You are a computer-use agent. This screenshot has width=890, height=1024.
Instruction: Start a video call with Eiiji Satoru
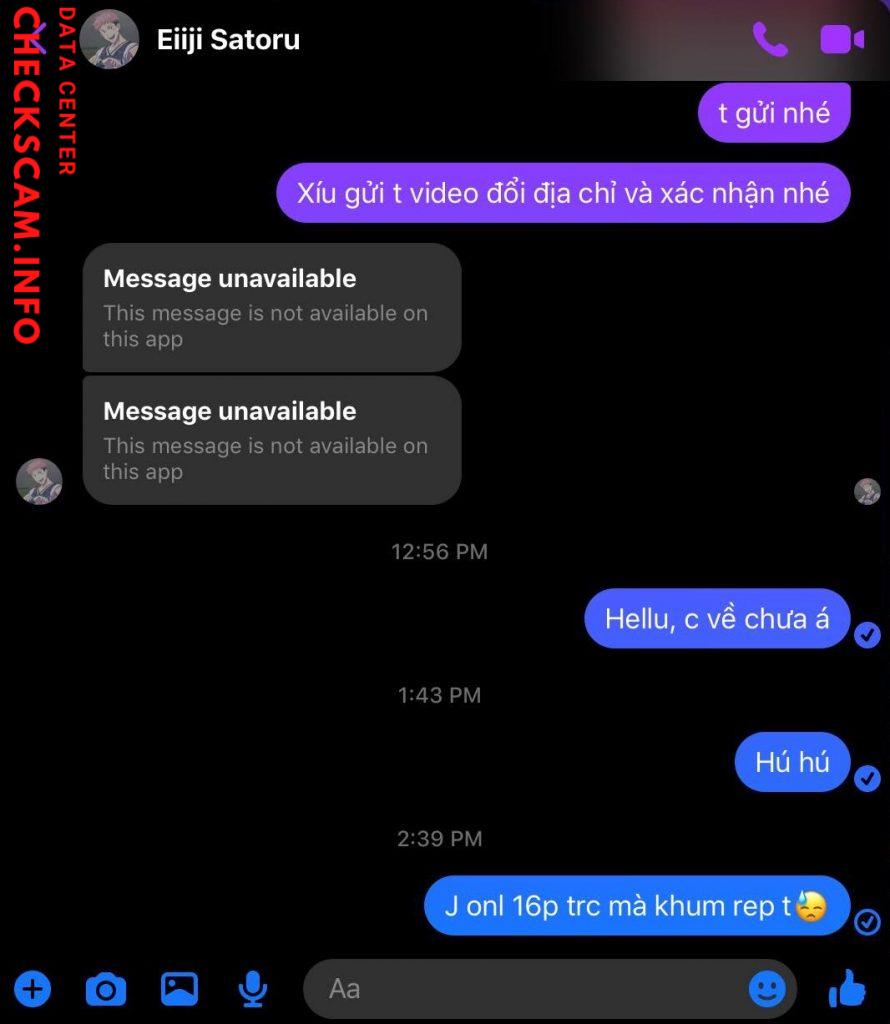click(x=842, y=39)
